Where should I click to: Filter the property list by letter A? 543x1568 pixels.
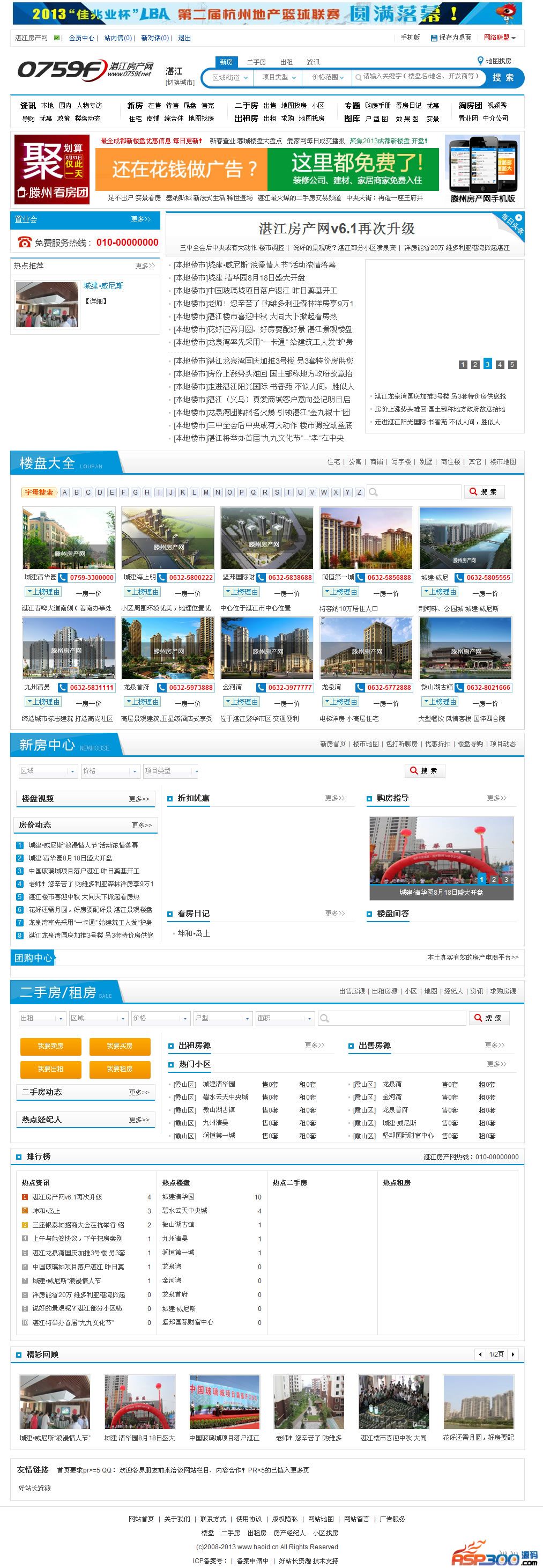[65, 492]
